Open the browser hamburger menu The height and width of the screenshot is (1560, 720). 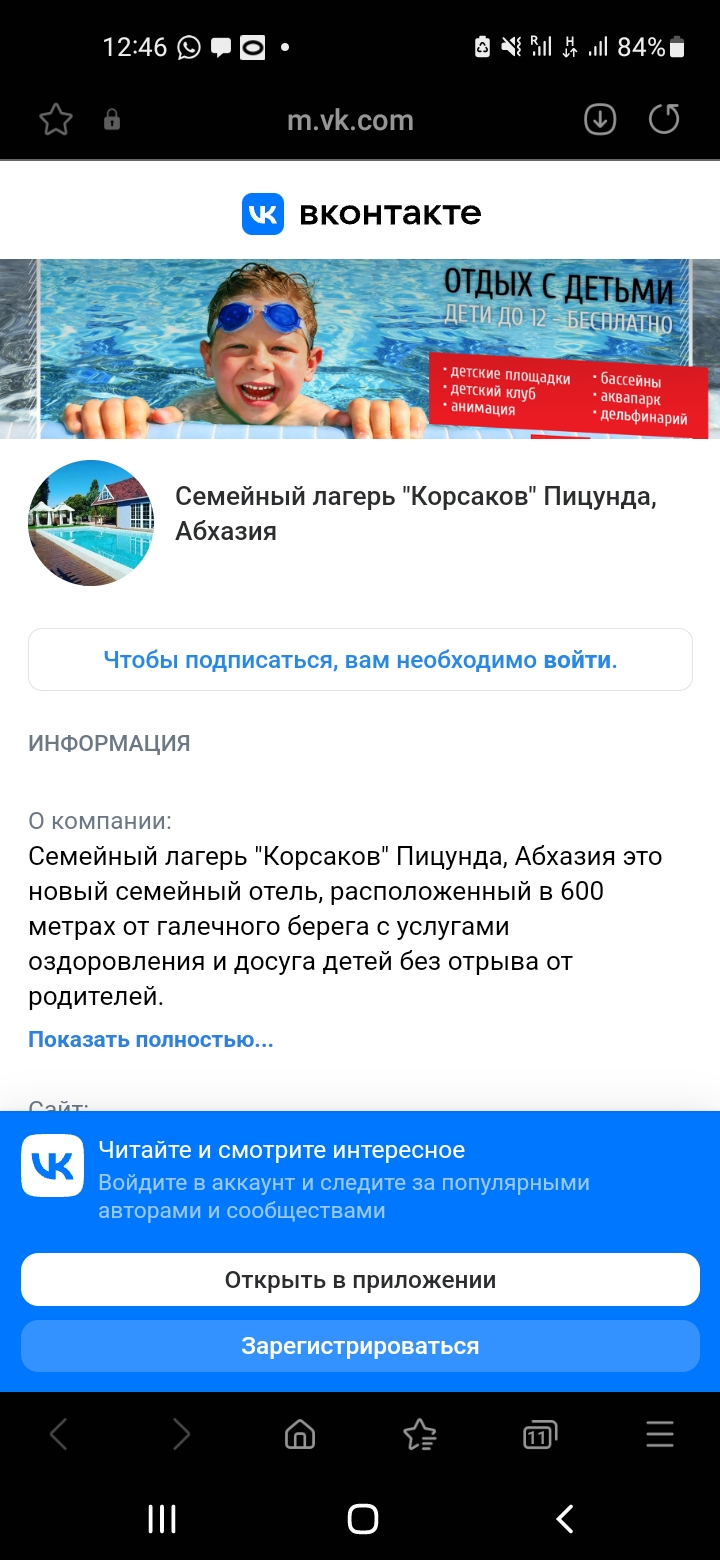pos(660,1436)
